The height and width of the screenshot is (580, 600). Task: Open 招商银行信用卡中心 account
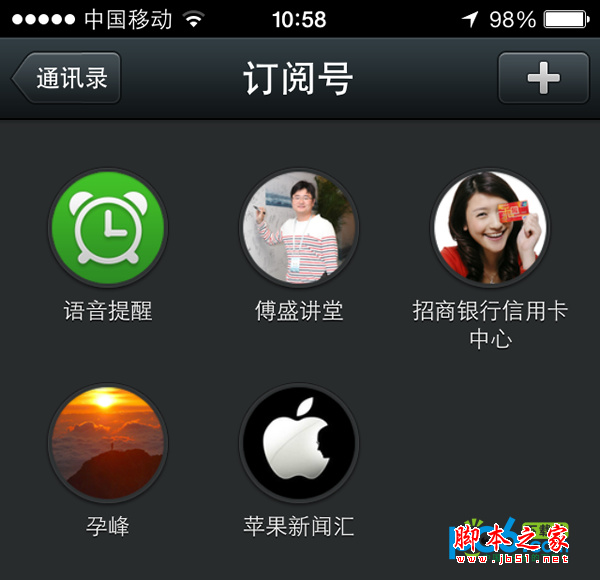[490, 228]
